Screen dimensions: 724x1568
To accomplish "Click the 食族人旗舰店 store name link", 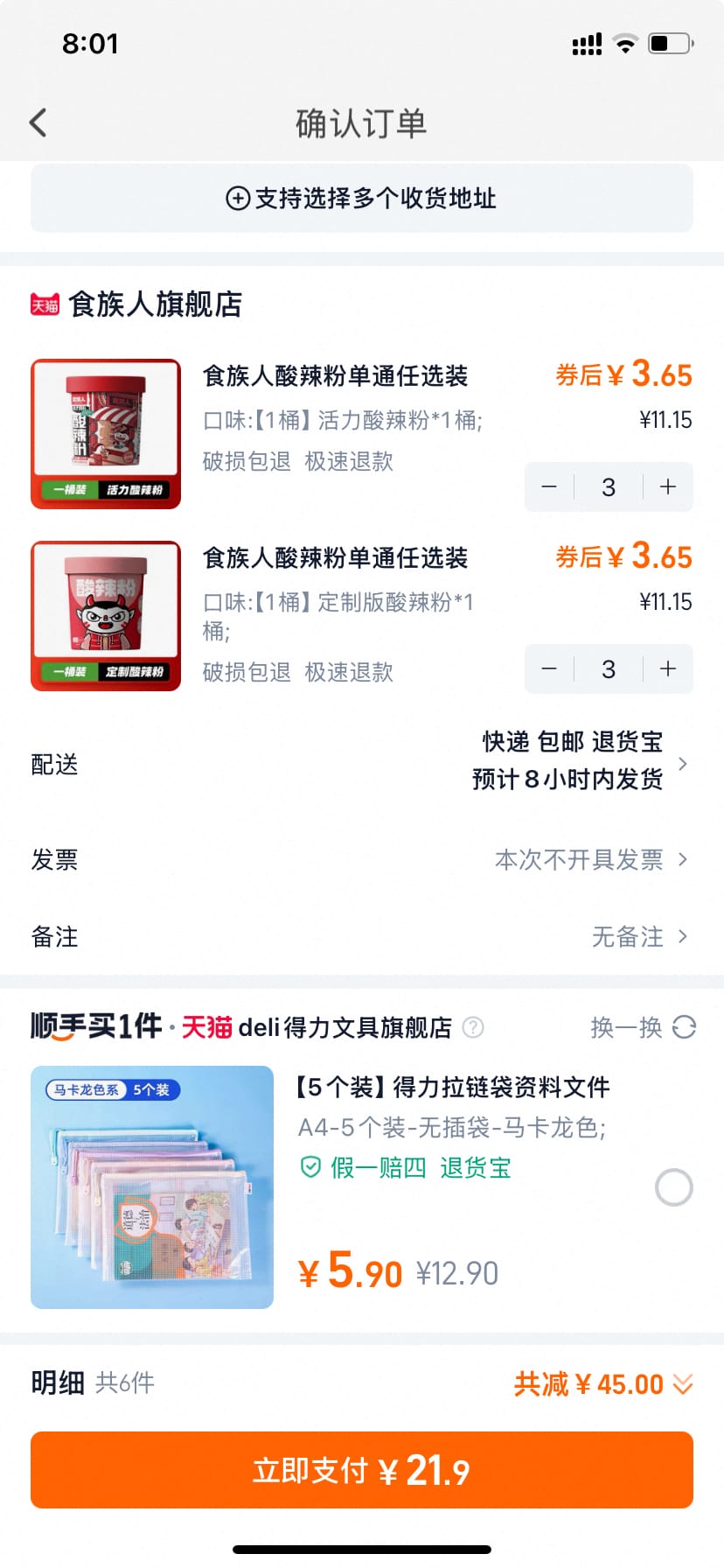I will 156,304.
